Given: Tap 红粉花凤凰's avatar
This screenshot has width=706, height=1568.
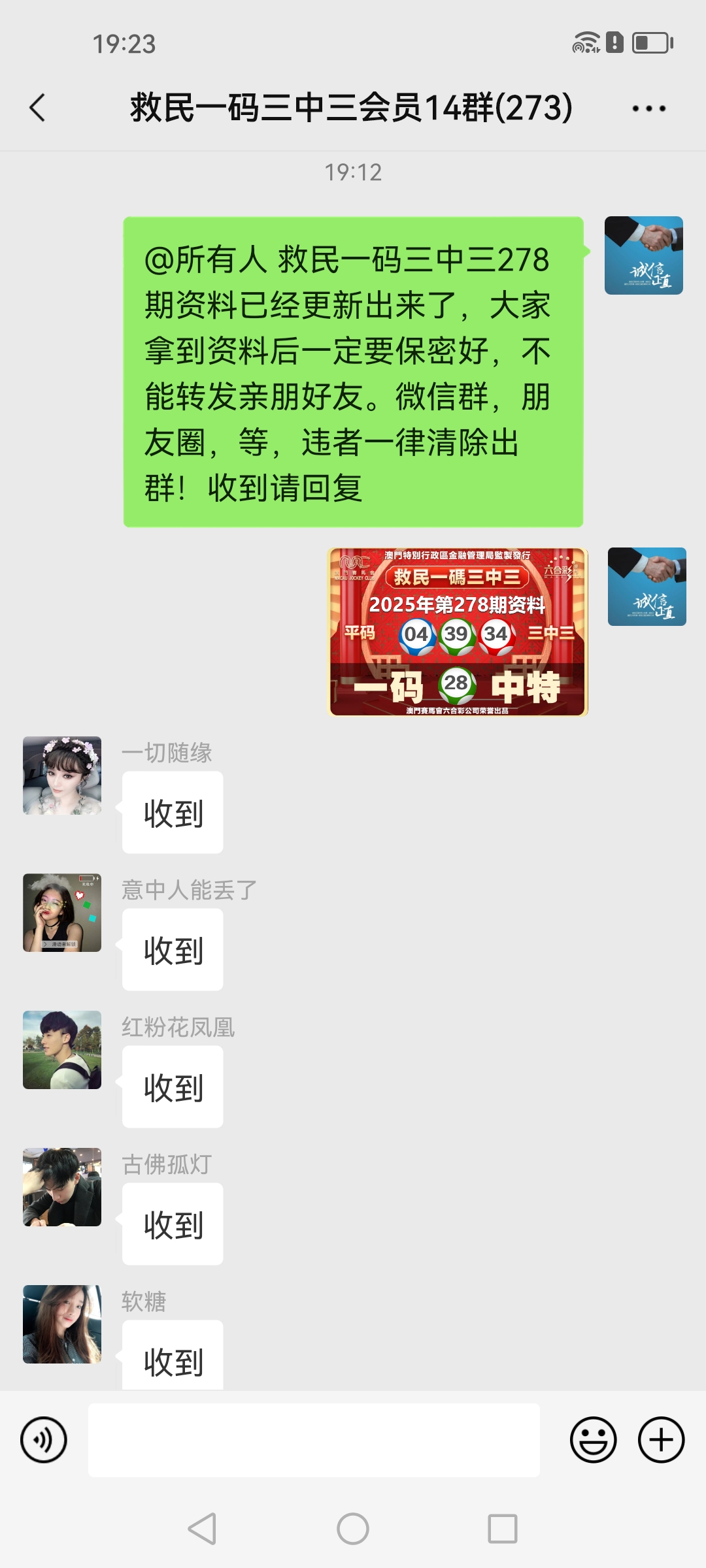Looking at the screenshot, I should (62, 1050).
